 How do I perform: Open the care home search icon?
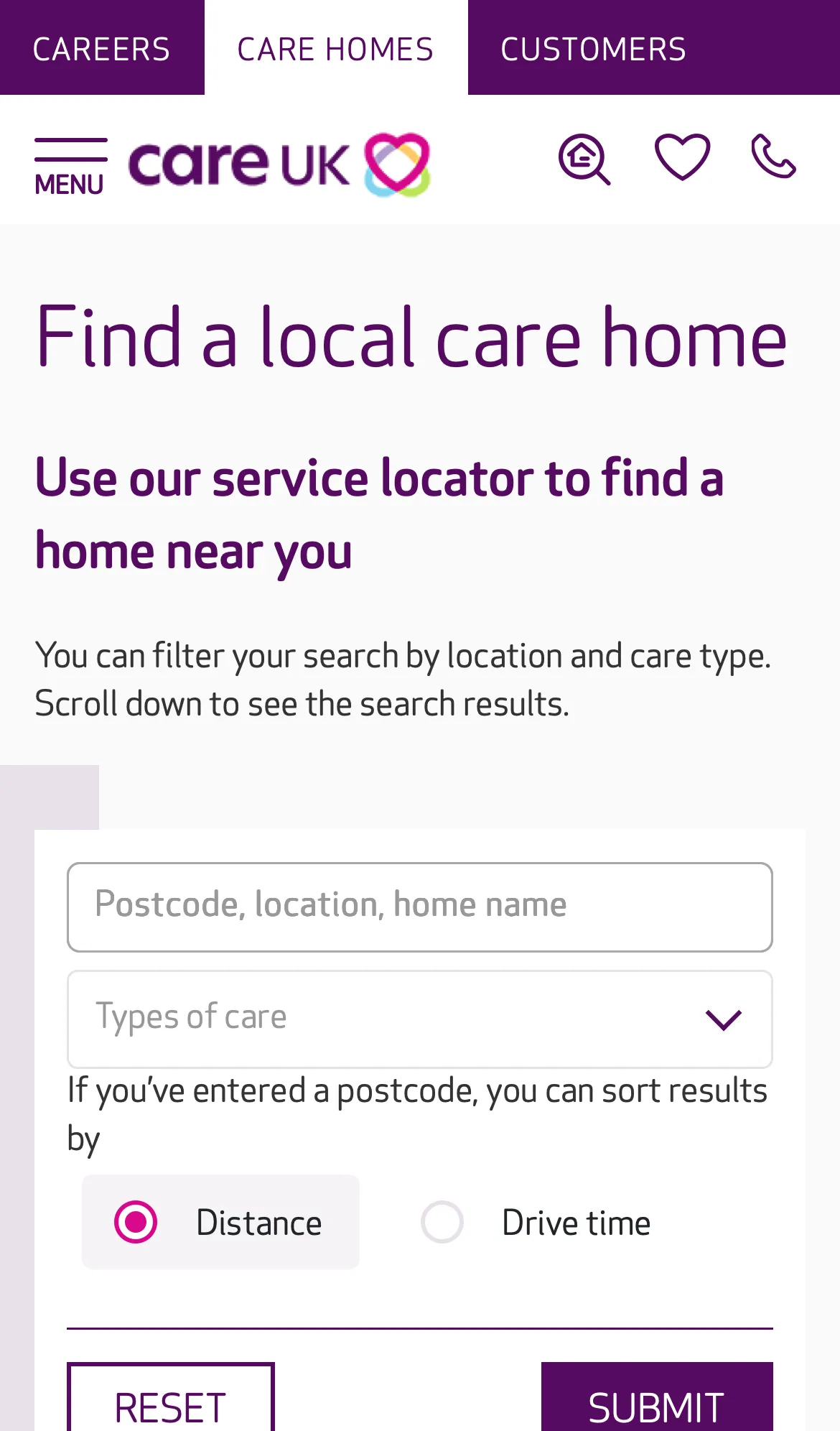click(x=584, y=159)
